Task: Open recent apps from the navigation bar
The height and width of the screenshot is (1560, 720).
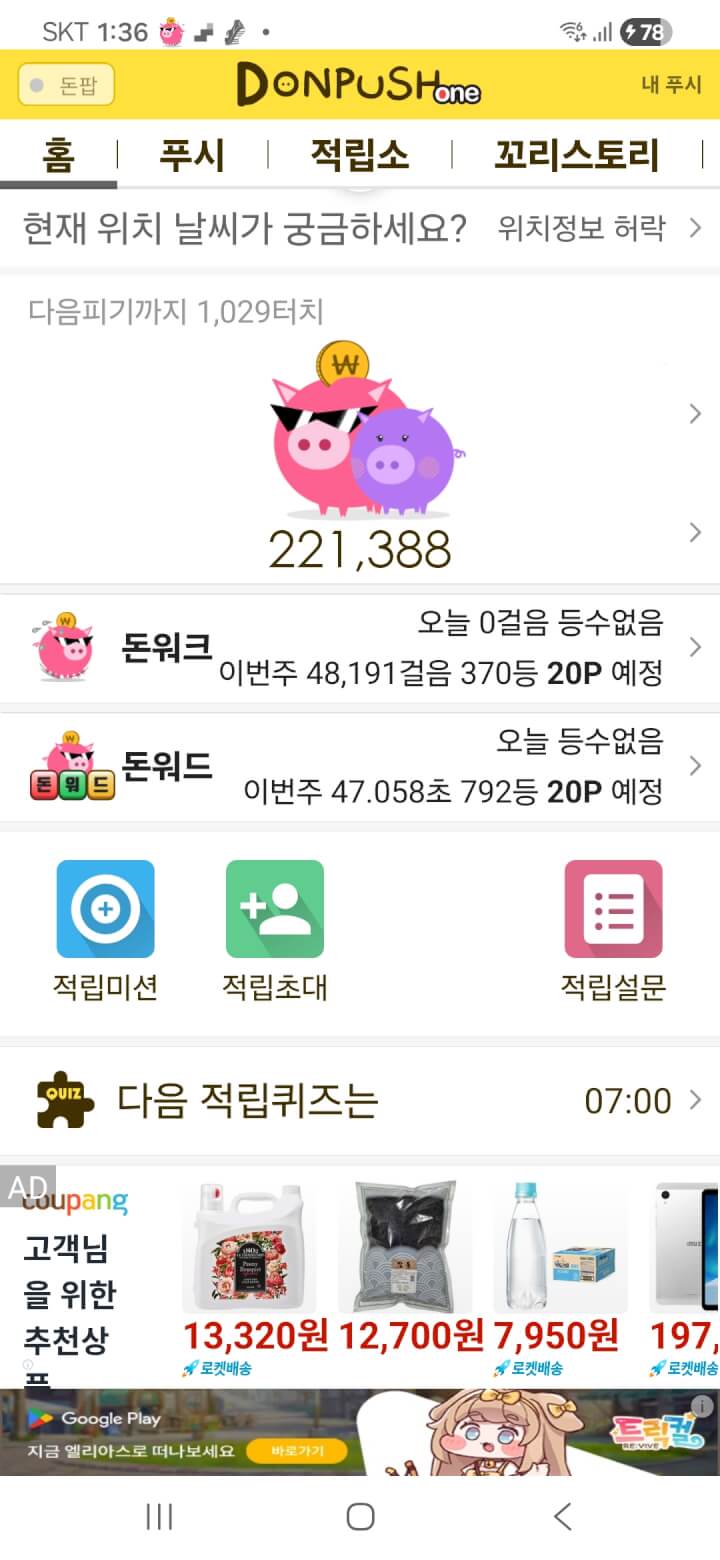Action: pyautogui.click(x=159, y=1516)
